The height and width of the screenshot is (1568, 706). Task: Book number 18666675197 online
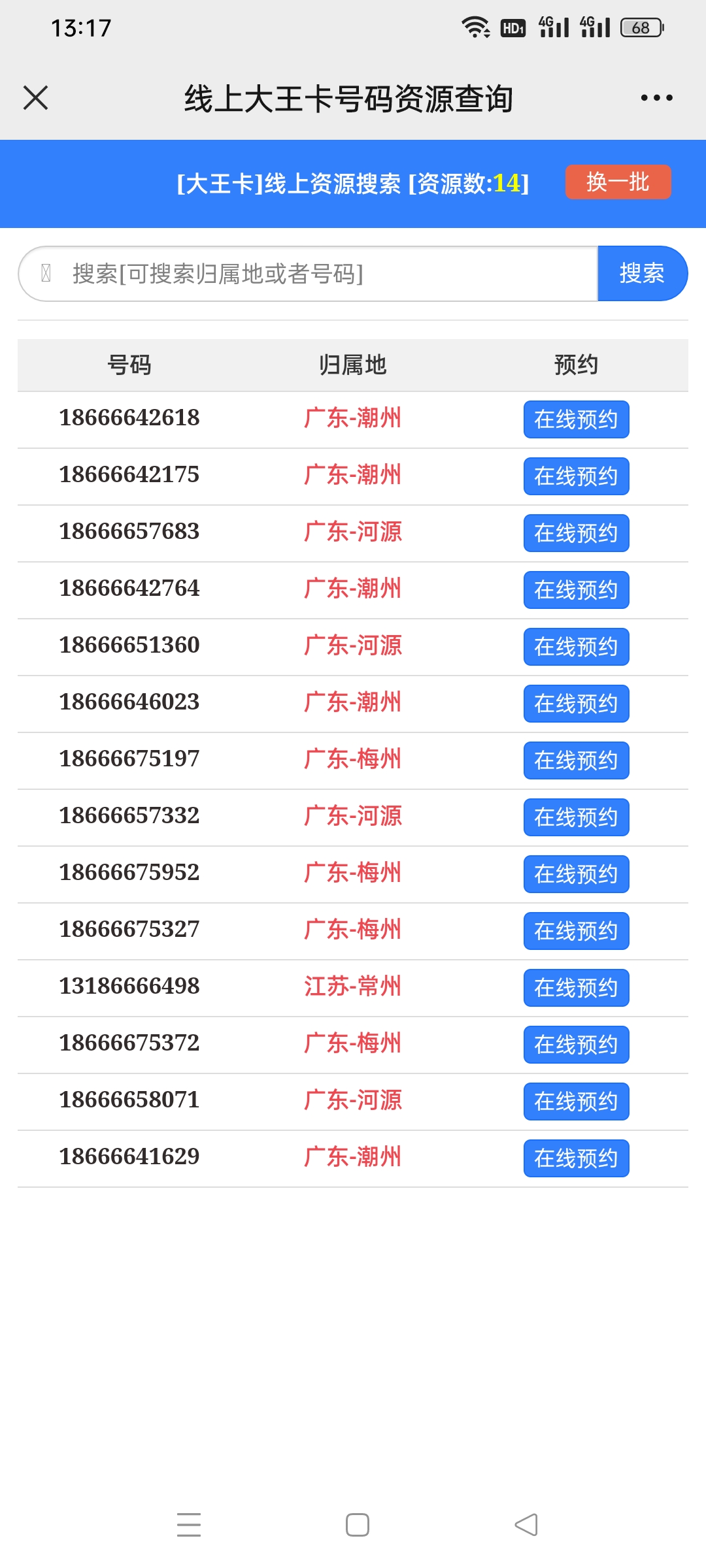[576, 760]
